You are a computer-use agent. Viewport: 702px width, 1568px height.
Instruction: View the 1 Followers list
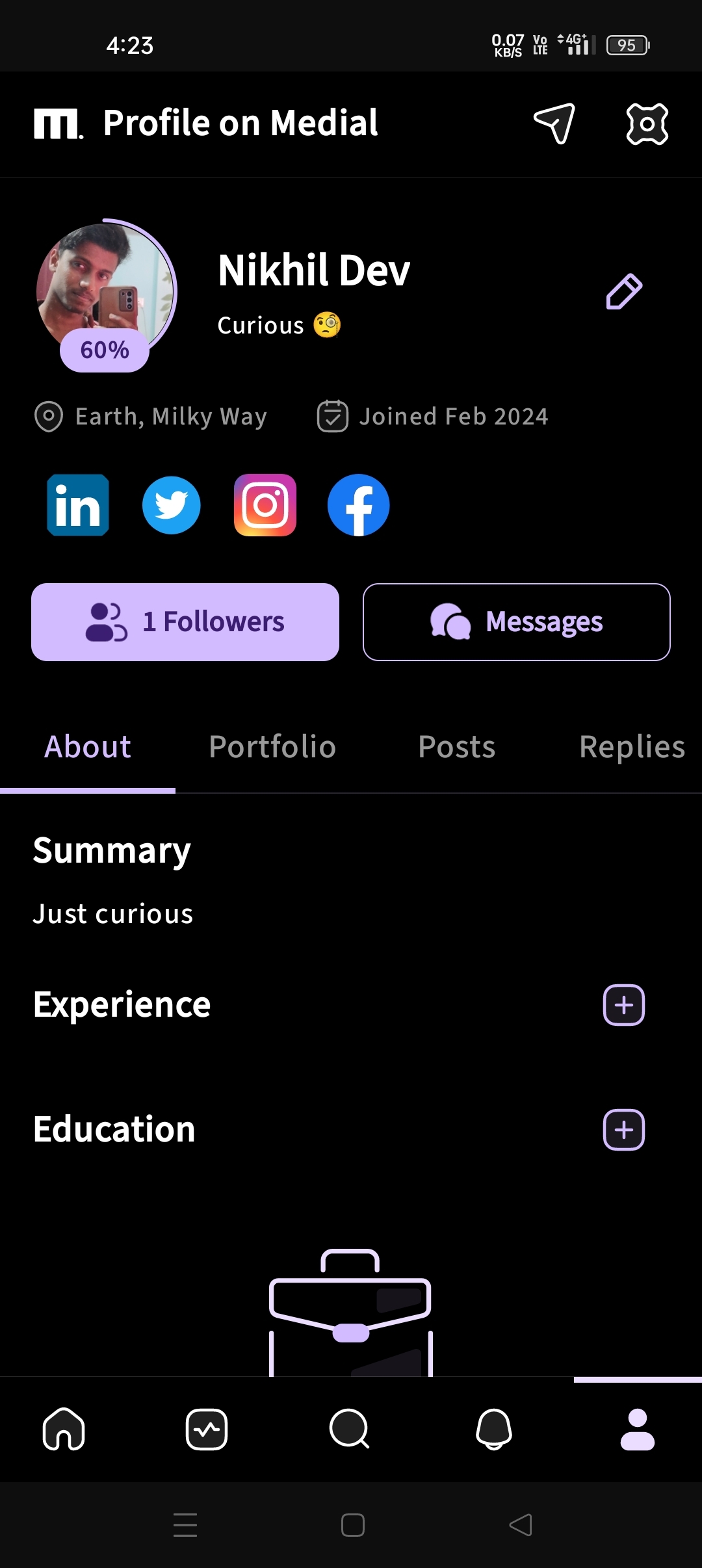click(x=185, y=622)
